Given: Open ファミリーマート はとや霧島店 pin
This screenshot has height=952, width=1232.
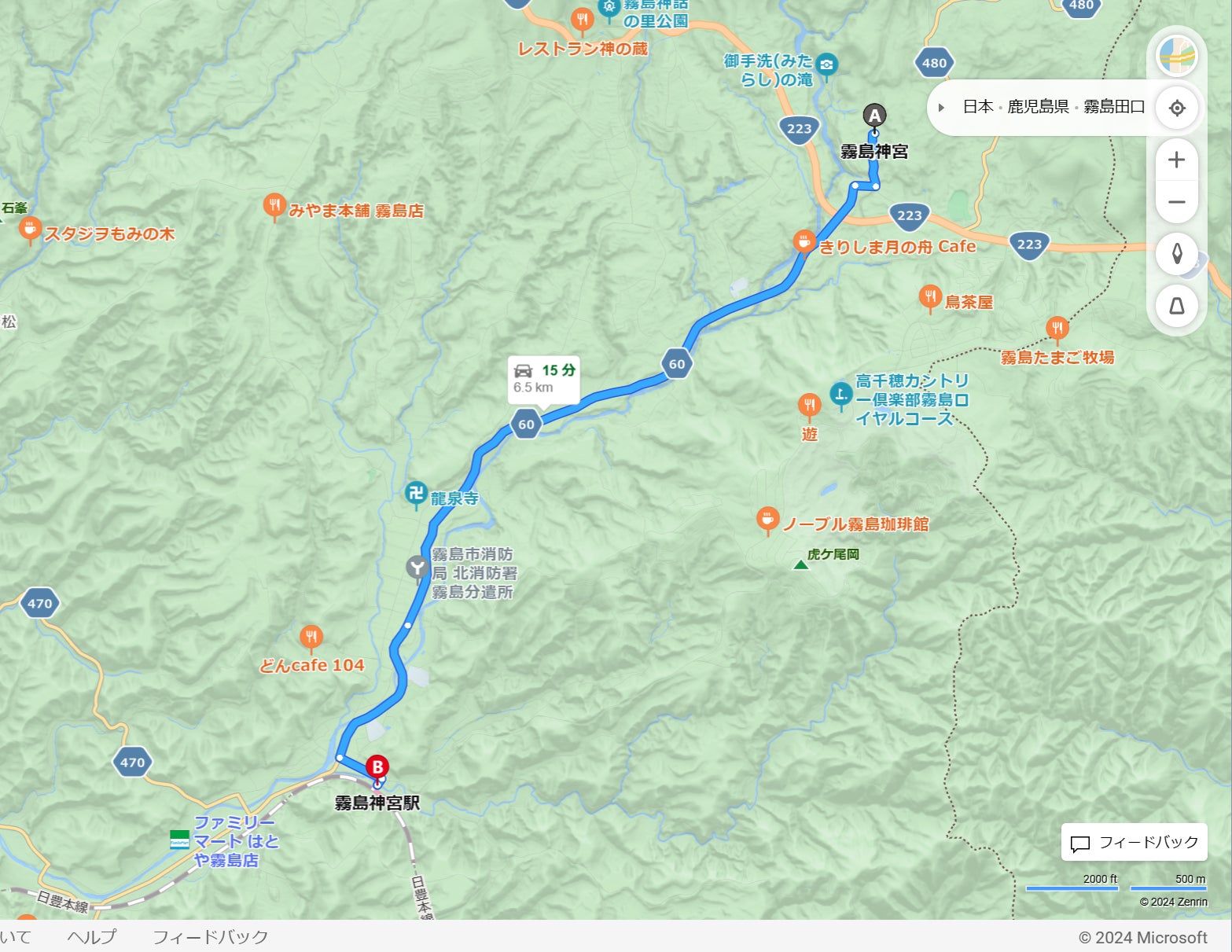Looking at the screenshot, I should click(180, 840).
